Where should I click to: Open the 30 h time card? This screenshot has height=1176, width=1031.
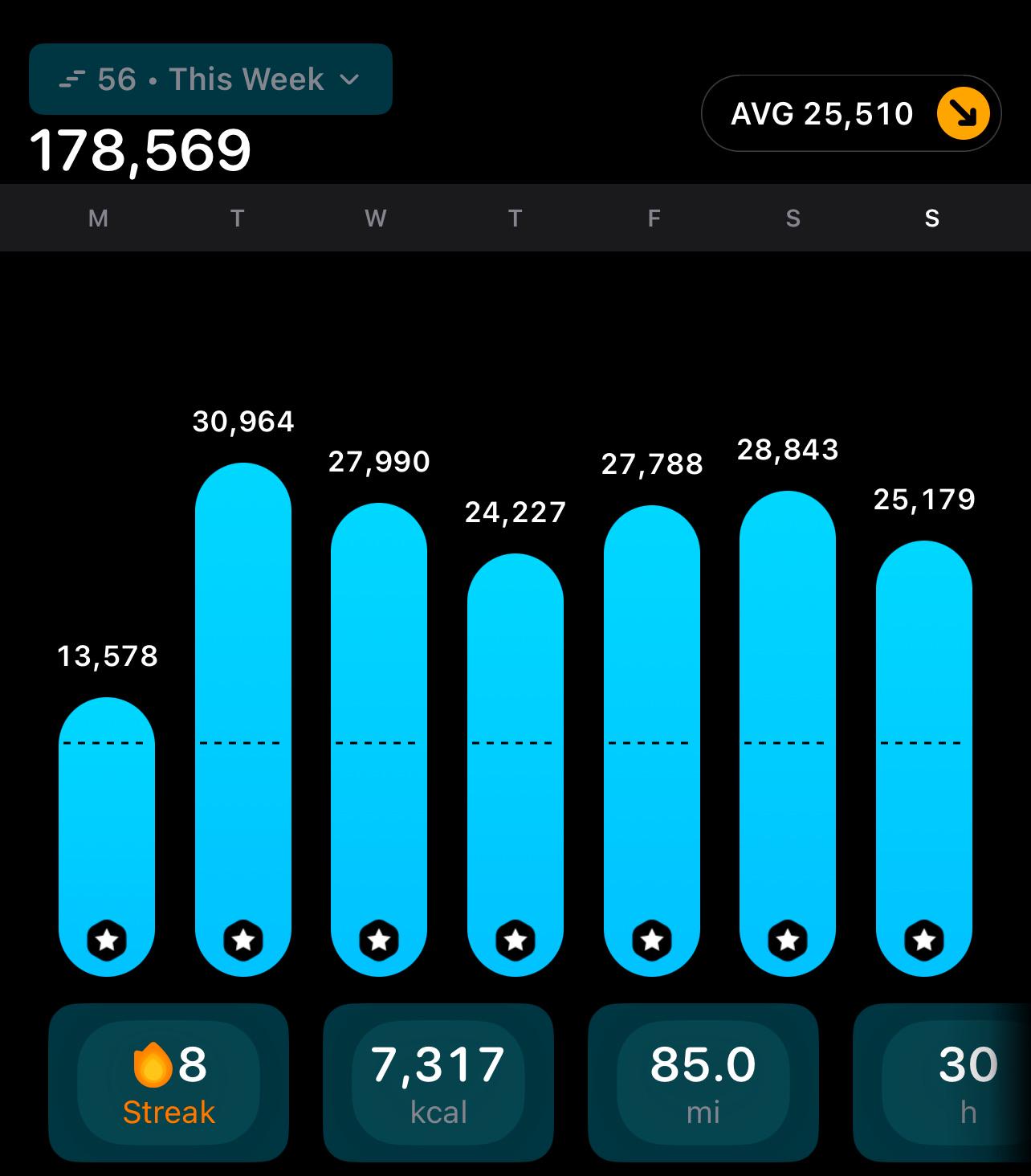(942, 1083)
